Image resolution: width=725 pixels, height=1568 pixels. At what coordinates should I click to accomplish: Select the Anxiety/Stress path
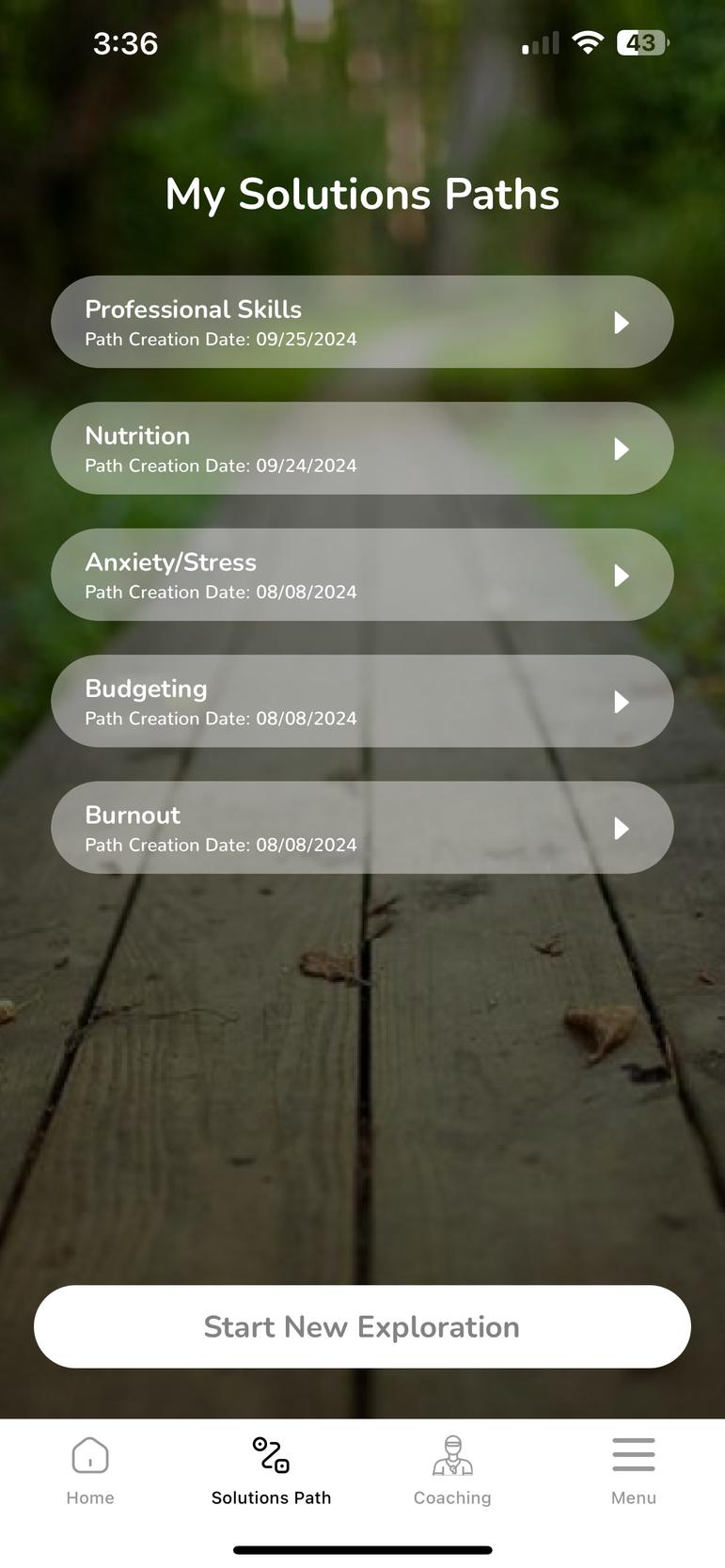[x=362, y=575]
